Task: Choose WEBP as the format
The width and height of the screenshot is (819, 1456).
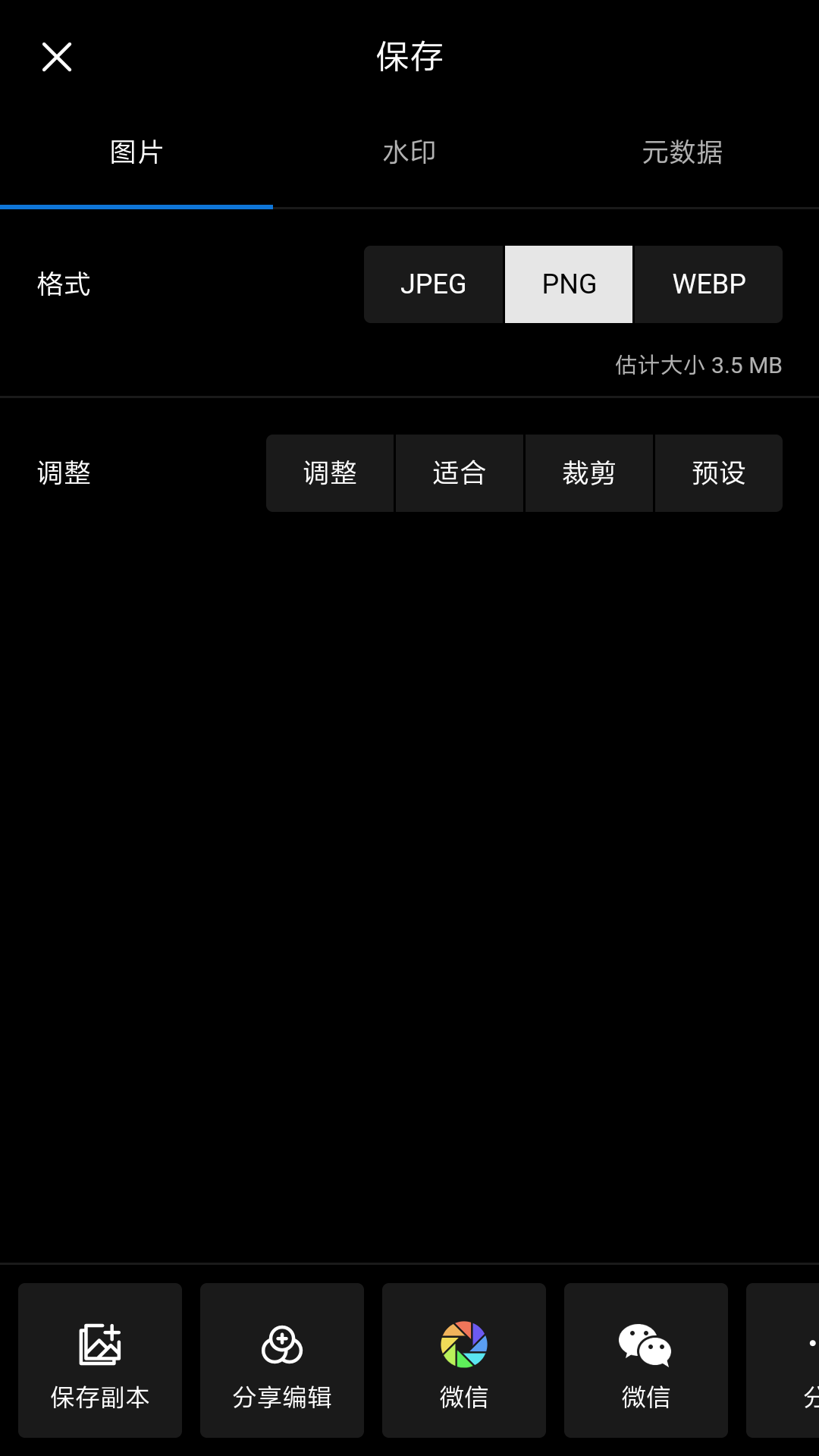Action: click(x=709, y=284)
